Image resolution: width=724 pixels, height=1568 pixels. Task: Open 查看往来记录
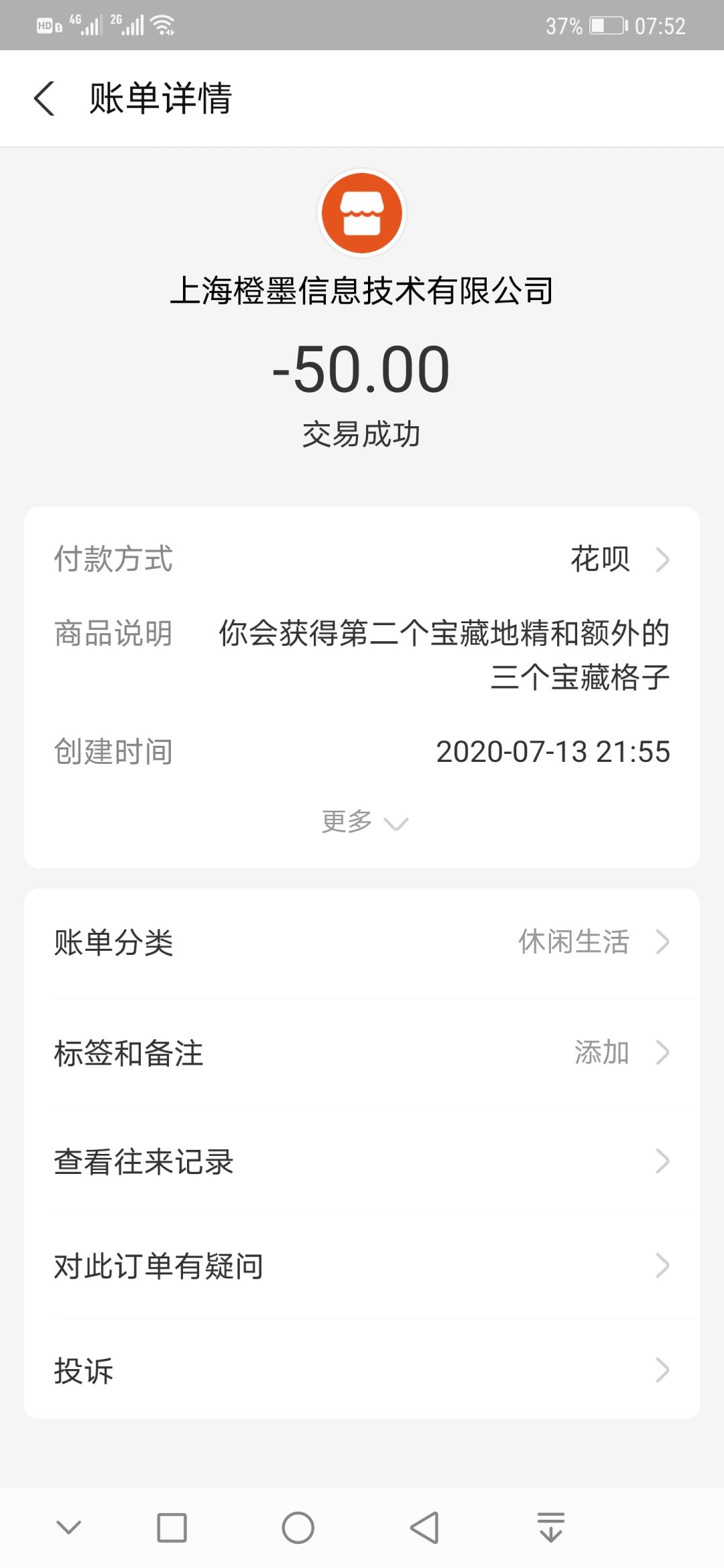pos(362,1161)
